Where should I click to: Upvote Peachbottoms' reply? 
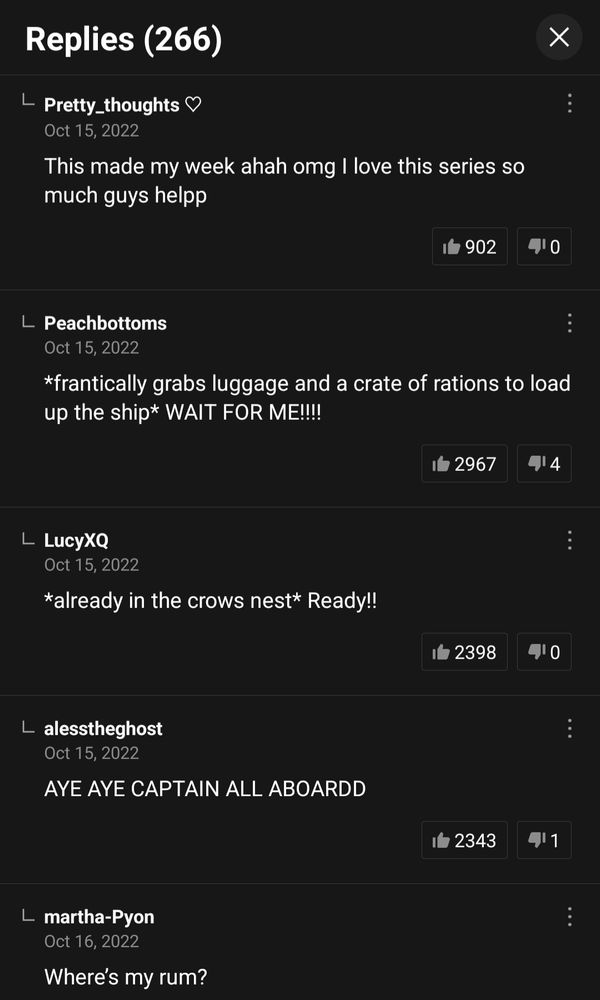464,463
